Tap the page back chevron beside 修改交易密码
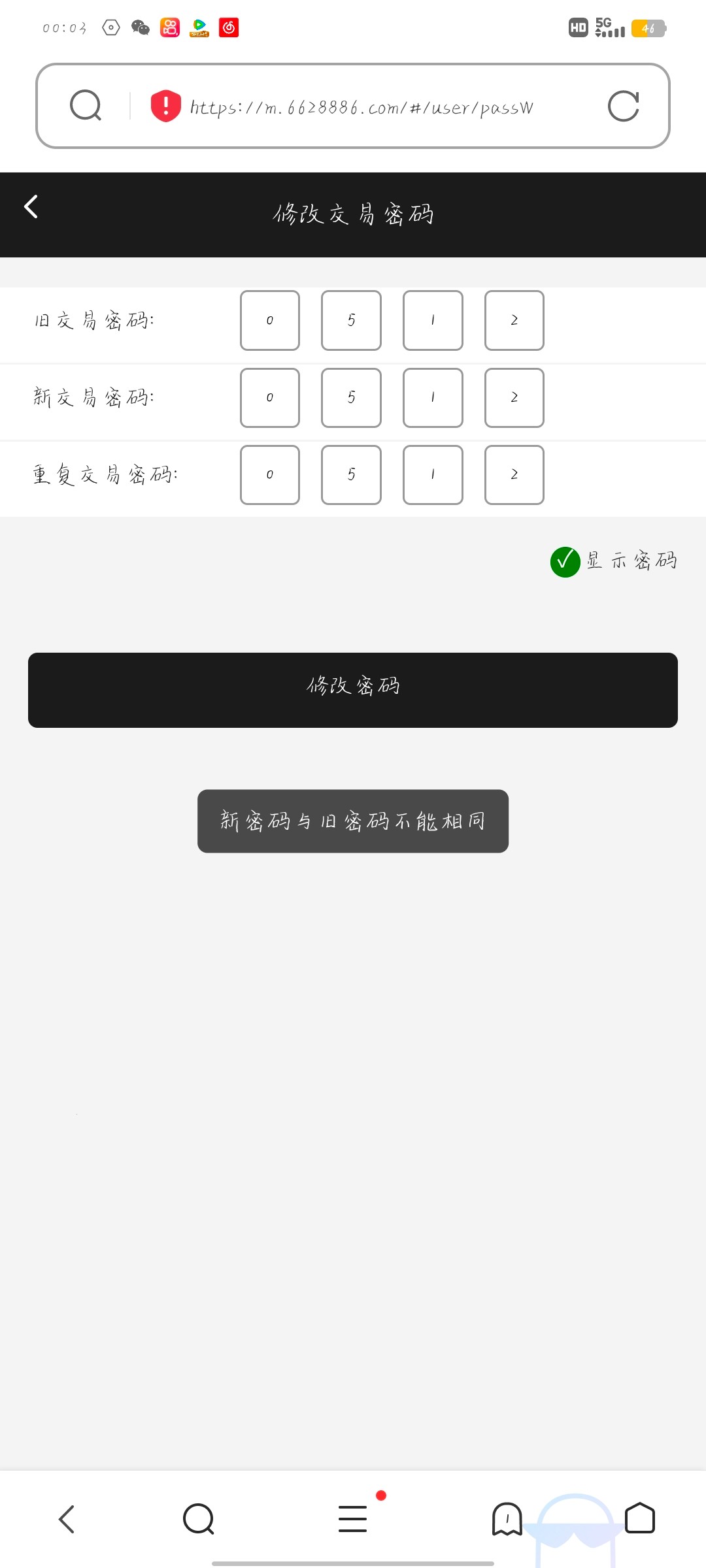Viewport: 706px width, 1568px height. tap(30, 206)
